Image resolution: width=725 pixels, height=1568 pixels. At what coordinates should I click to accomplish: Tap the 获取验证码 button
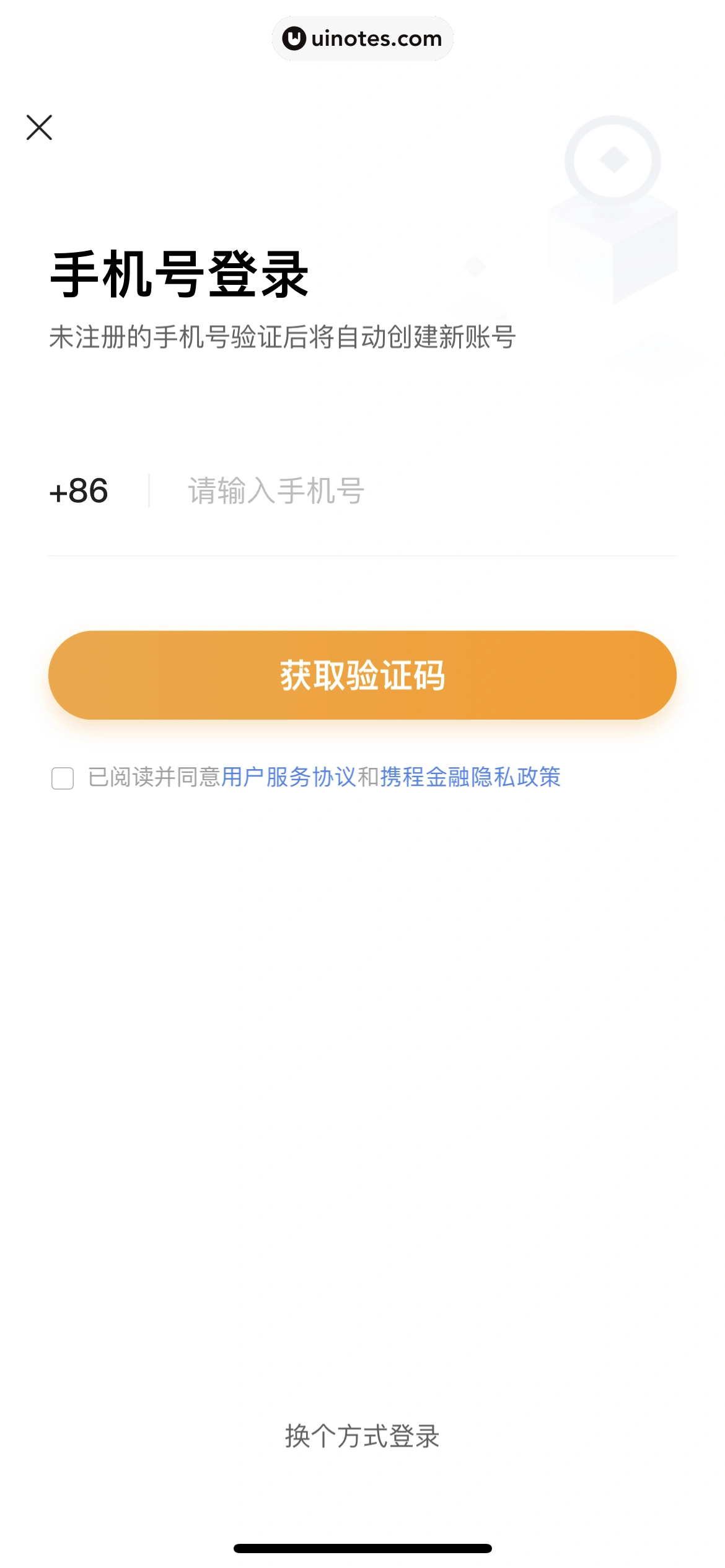[x=362, y=675]
